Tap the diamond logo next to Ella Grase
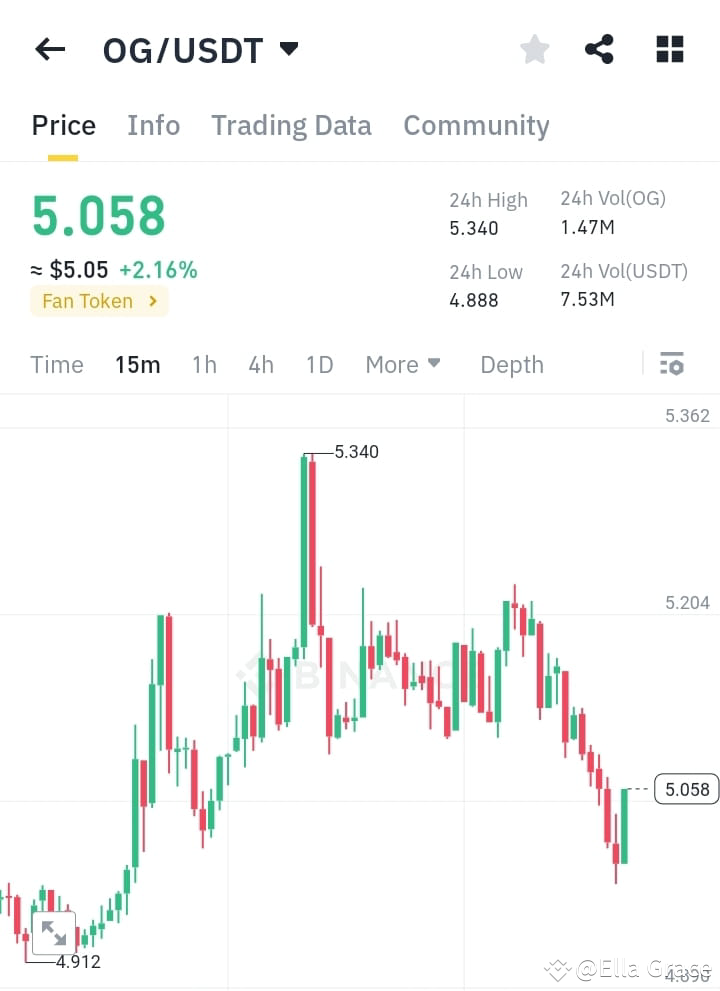The height and width of the screenshot is (991, 720). point(556,968)
